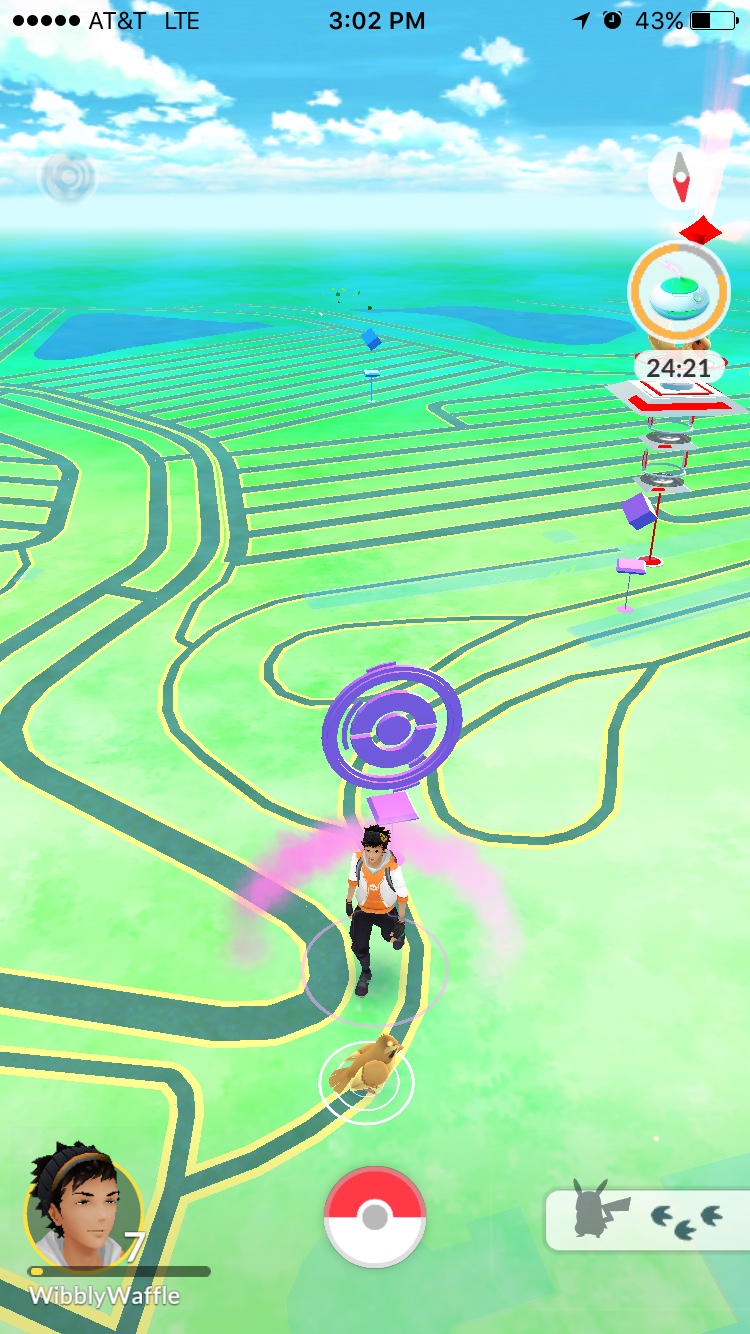Check the active incense timer

(677, 293)
